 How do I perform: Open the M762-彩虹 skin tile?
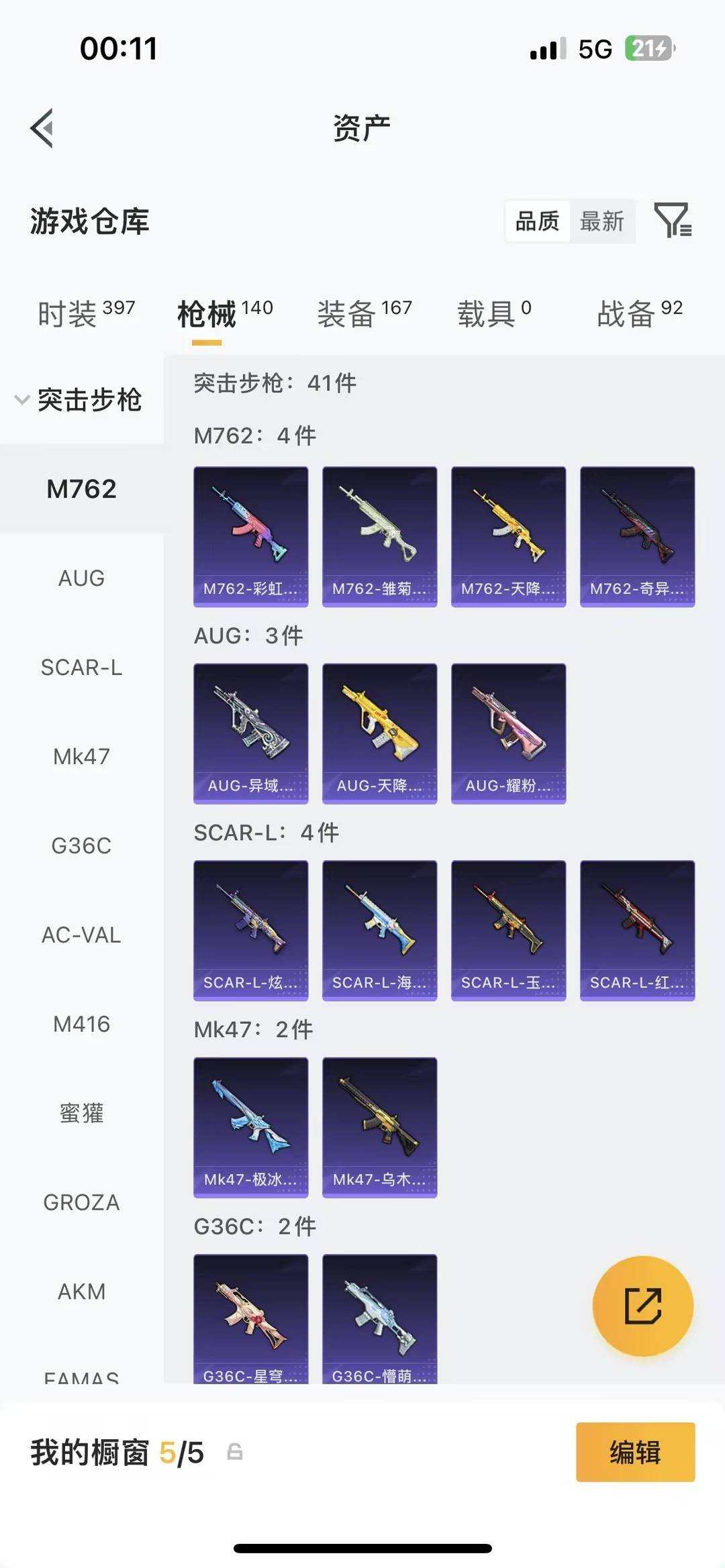coord(250,536)
